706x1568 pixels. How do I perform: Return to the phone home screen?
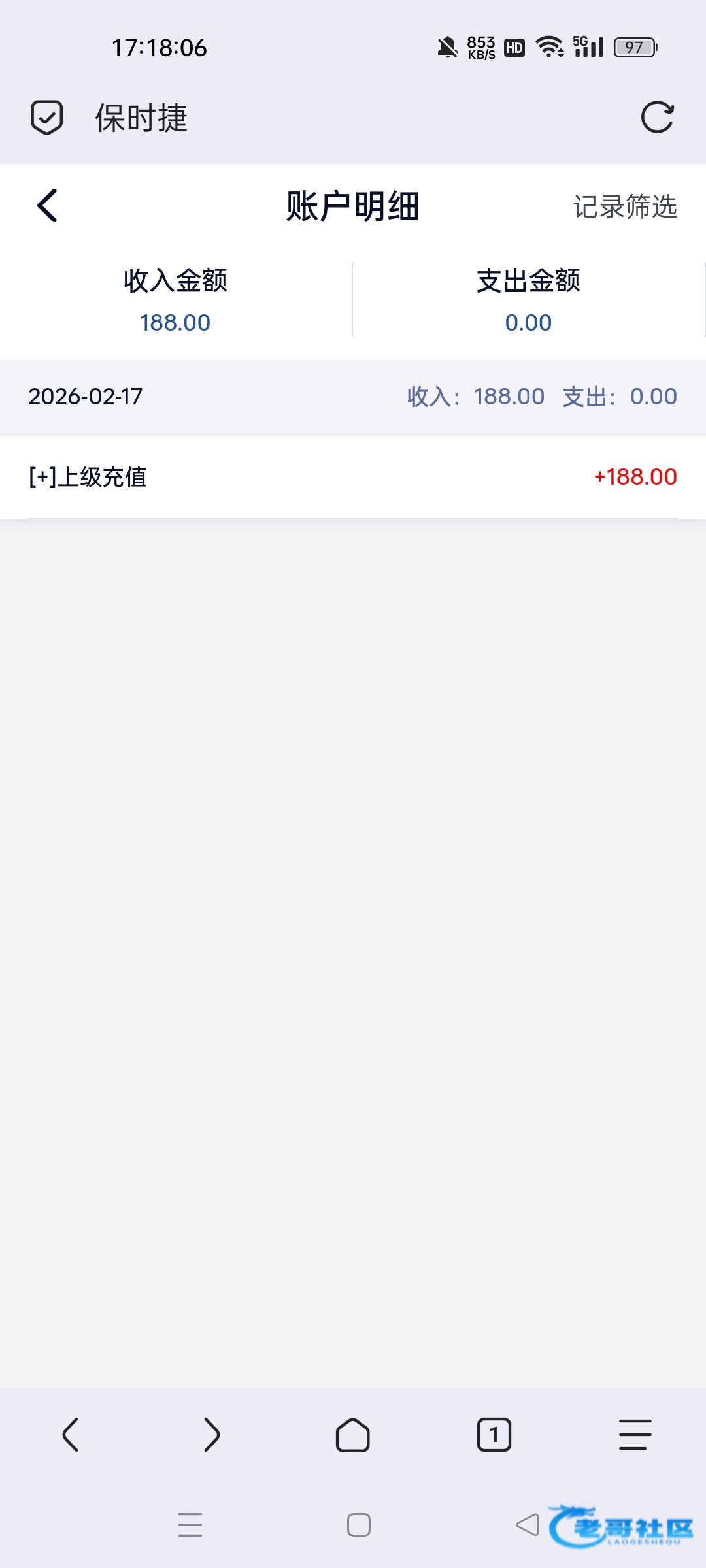coord(359,1525)
